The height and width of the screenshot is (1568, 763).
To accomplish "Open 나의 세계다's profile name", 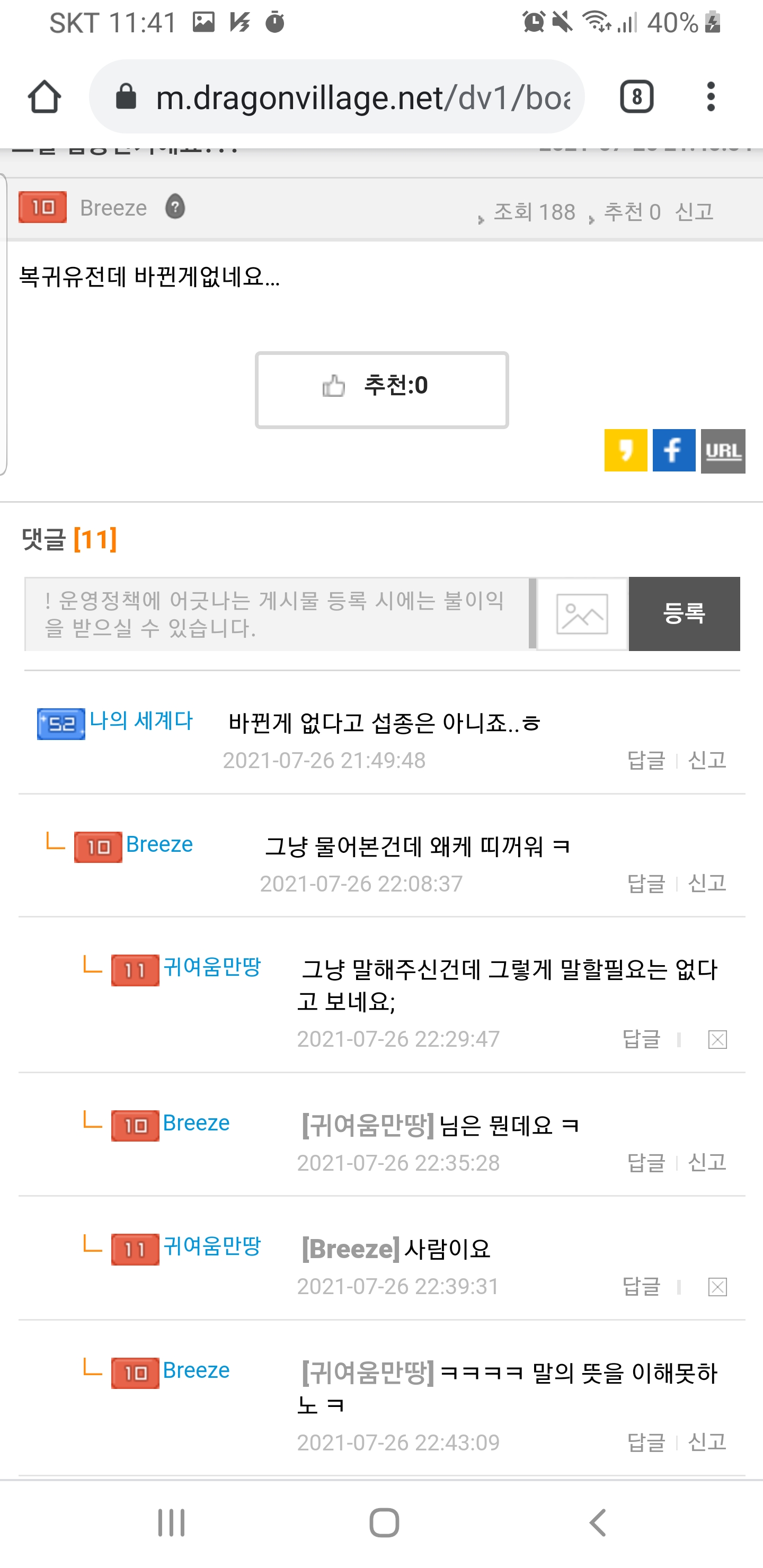I will pos(140,720).
